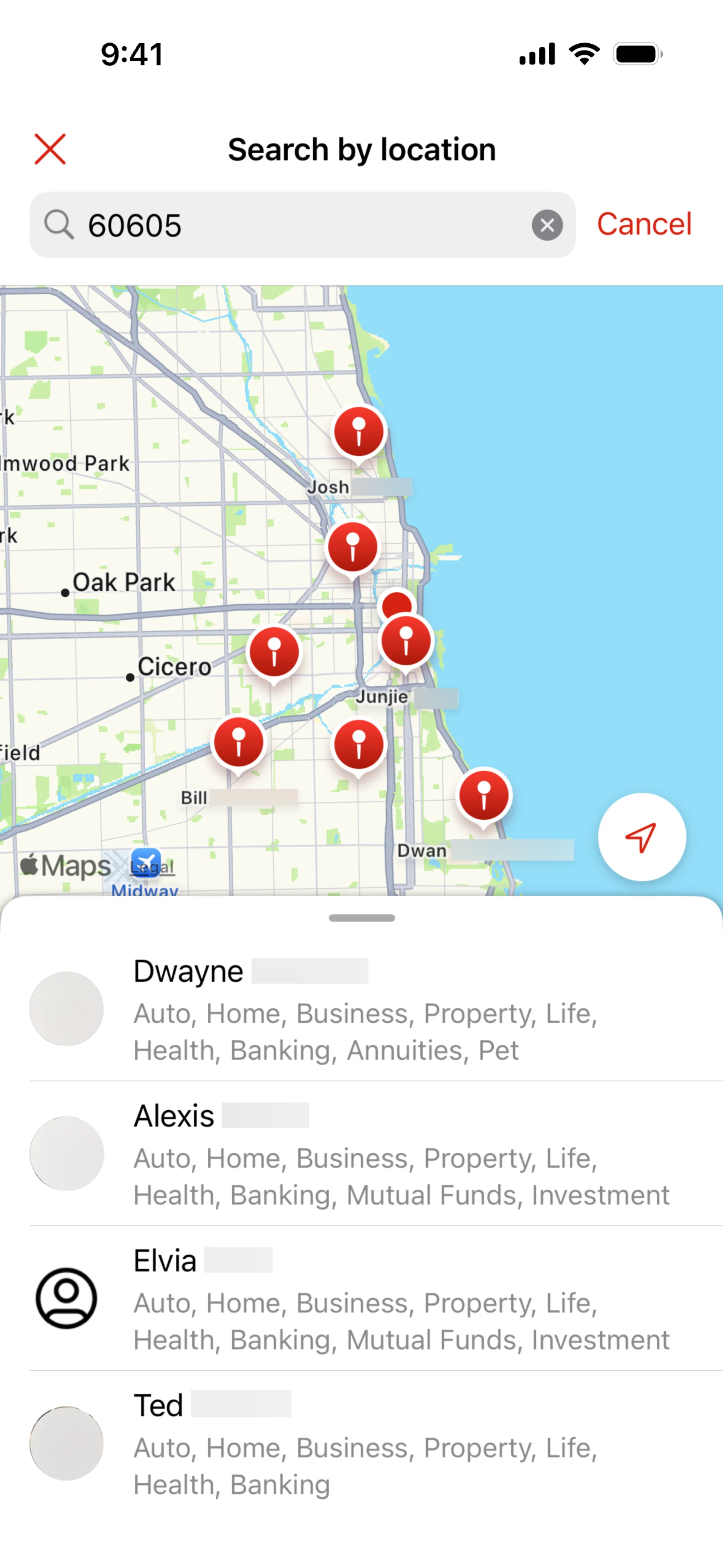Select Ted from the agent list

coord(365,1443)
